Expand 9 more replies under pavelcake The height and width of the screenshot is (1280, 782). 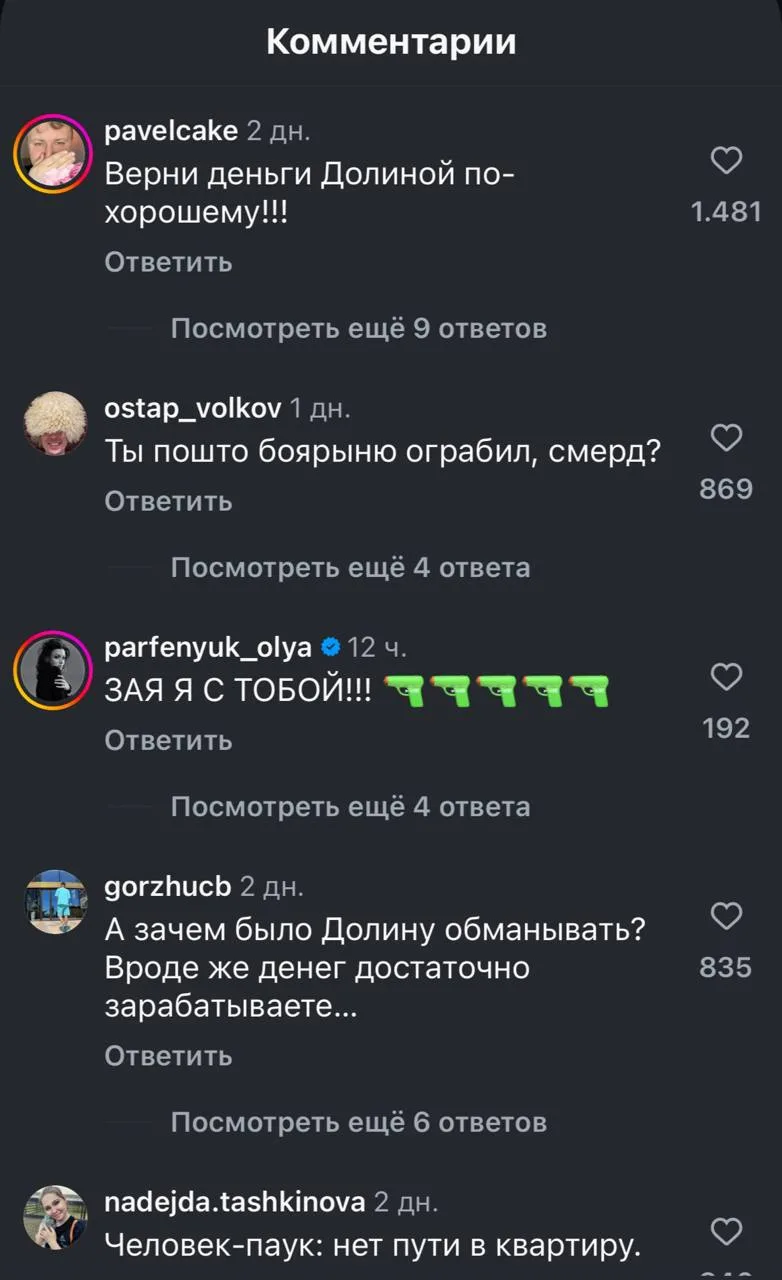[358, 329]
